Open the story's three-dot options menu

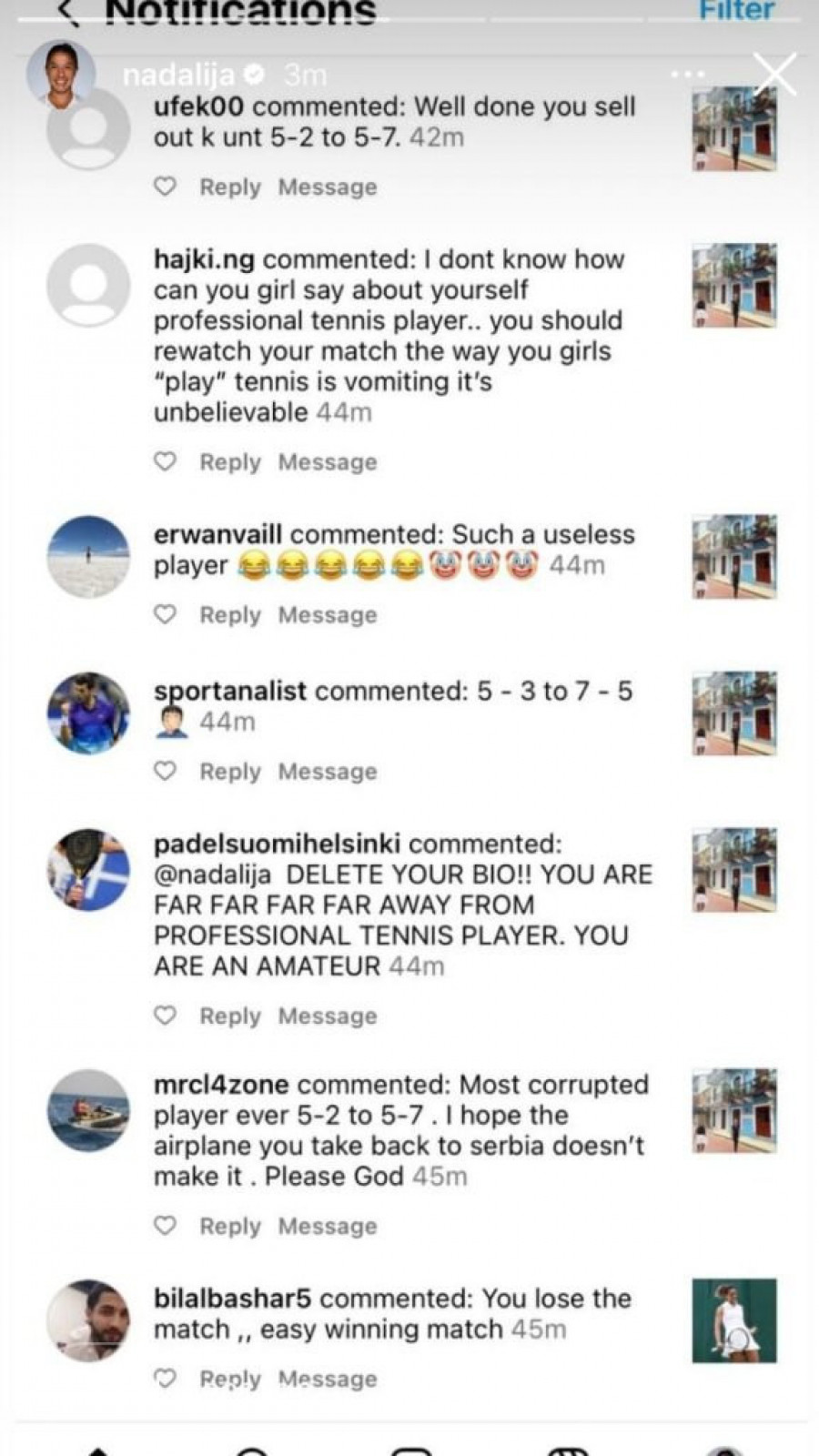[x=687, y=75]
